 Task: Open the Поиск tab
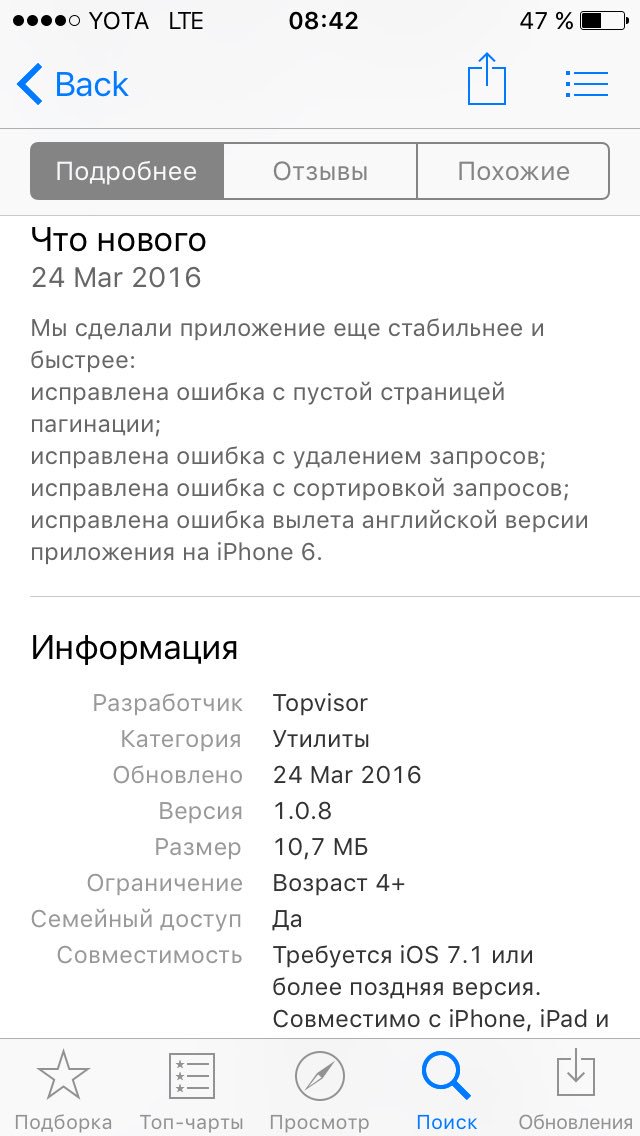[447, 1088]
